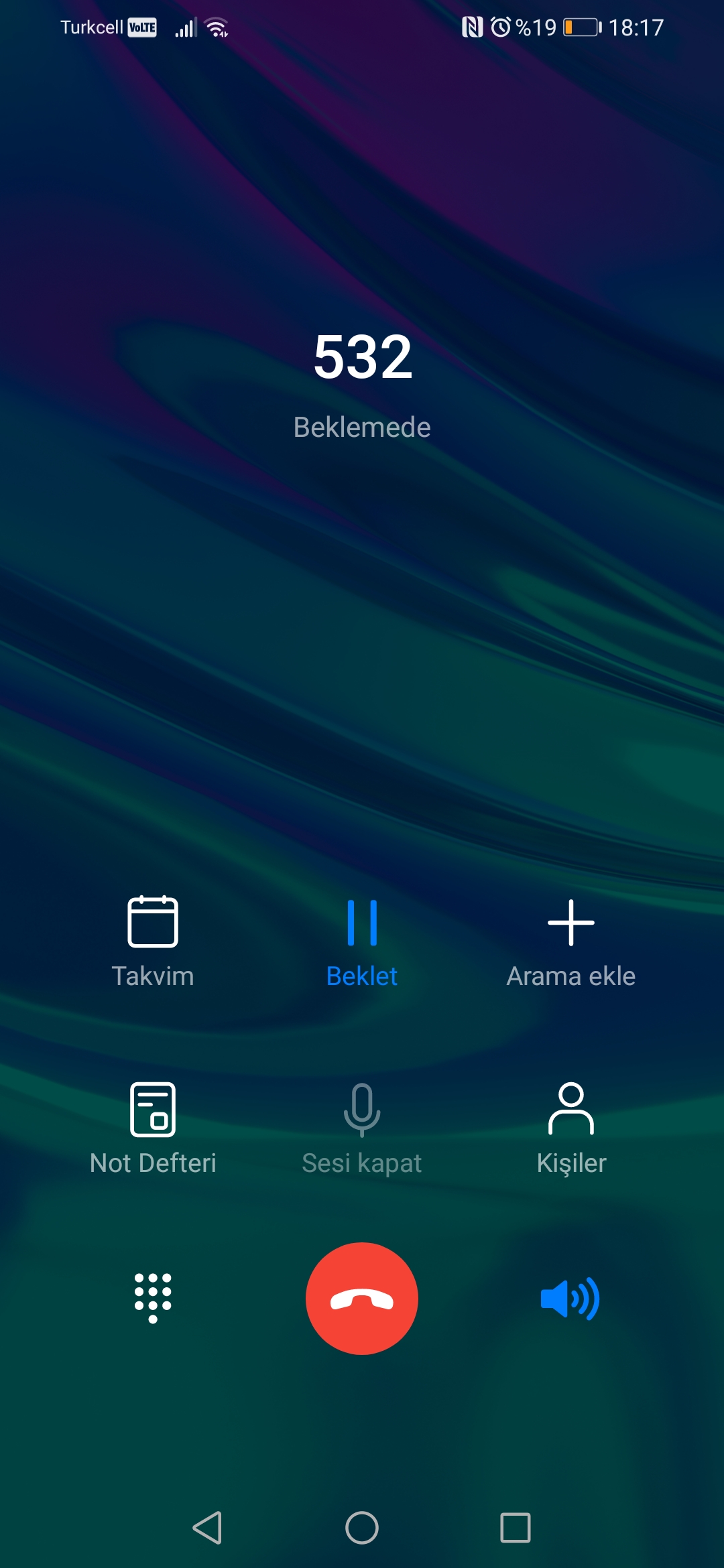Open Takvim calendar during call
Screen dimensions: 724x1568
click(153, 941)
